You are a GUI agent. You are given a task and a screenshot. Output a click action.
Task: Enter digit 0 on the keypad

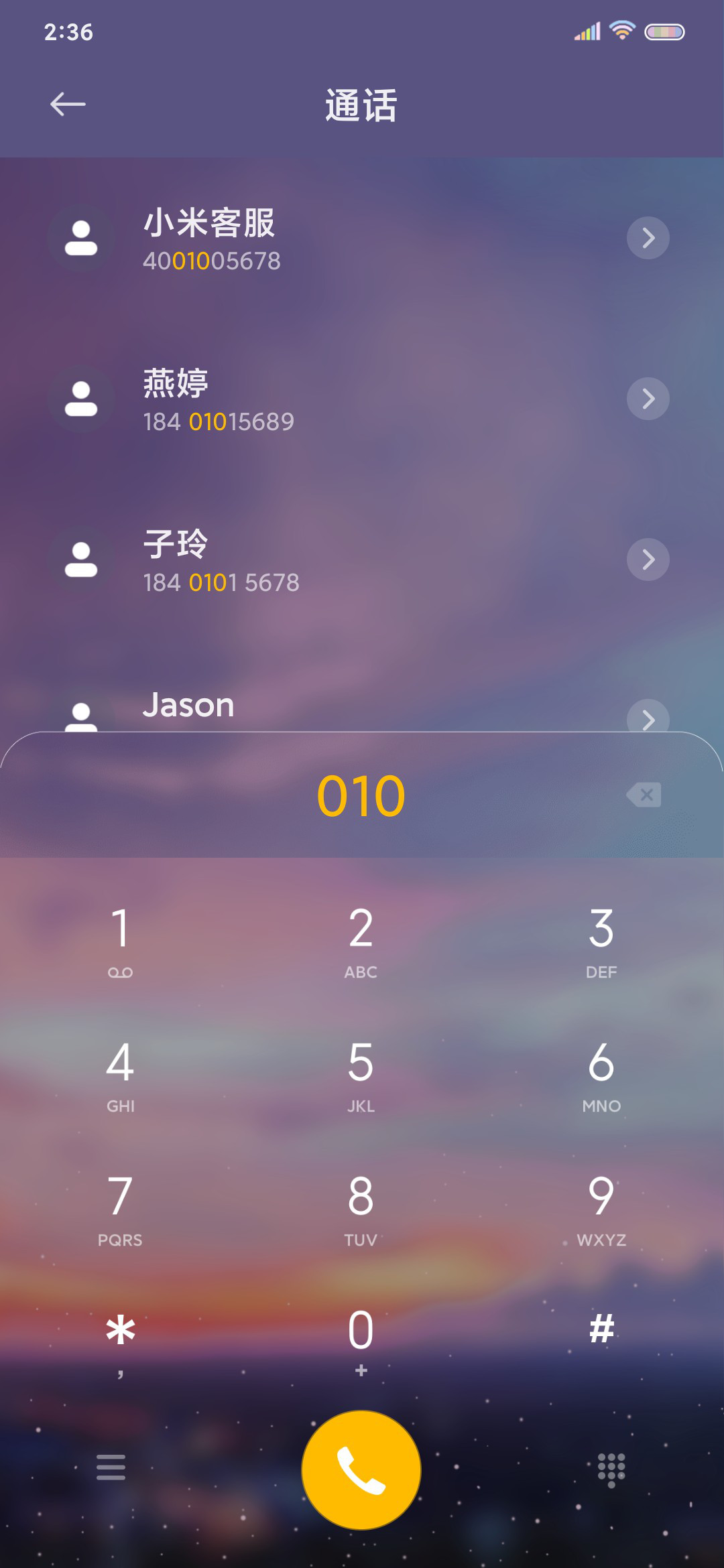(361, 1342)
